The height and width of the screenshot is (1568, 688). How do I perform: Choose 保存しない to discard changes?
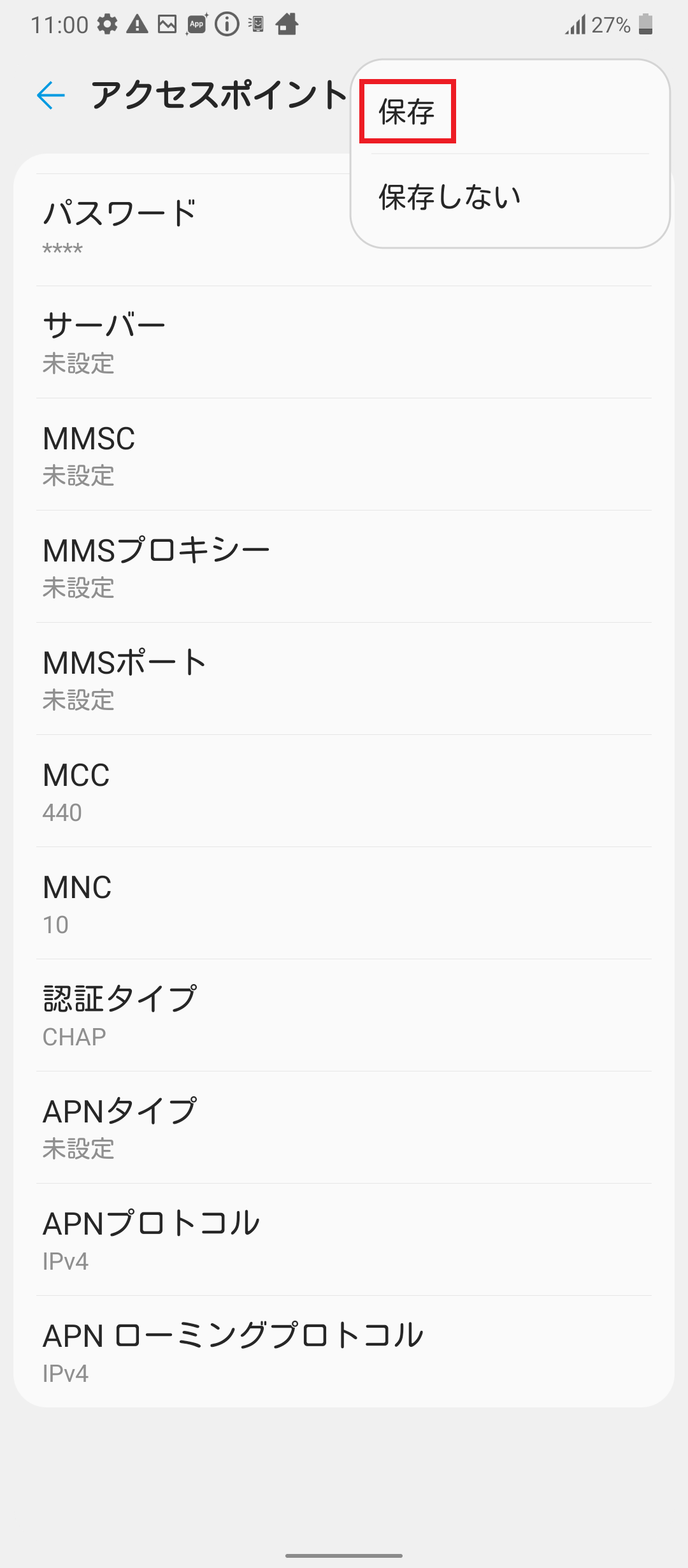[x=449, y=196]
